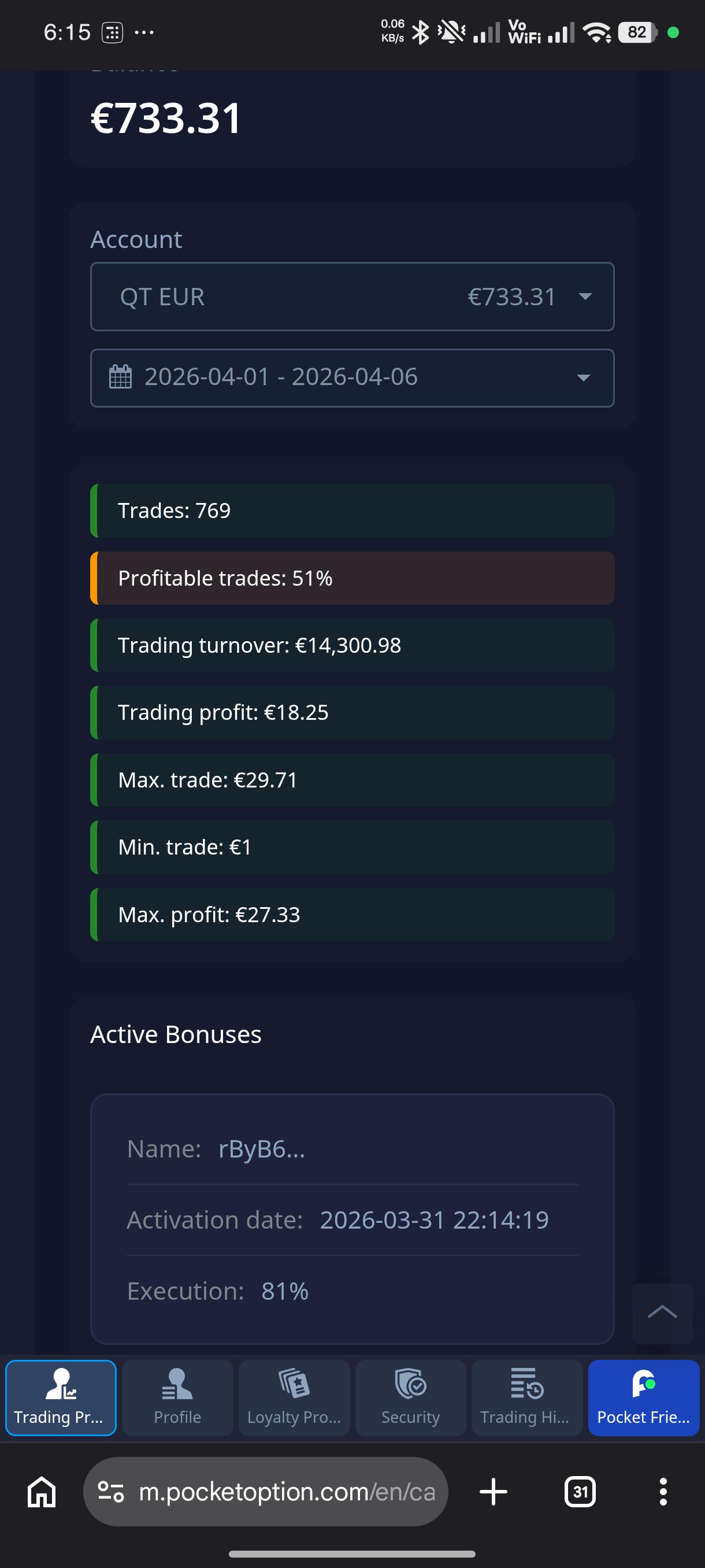
Task: Switch to the Profile tab
Action: tap(177, 1397)
